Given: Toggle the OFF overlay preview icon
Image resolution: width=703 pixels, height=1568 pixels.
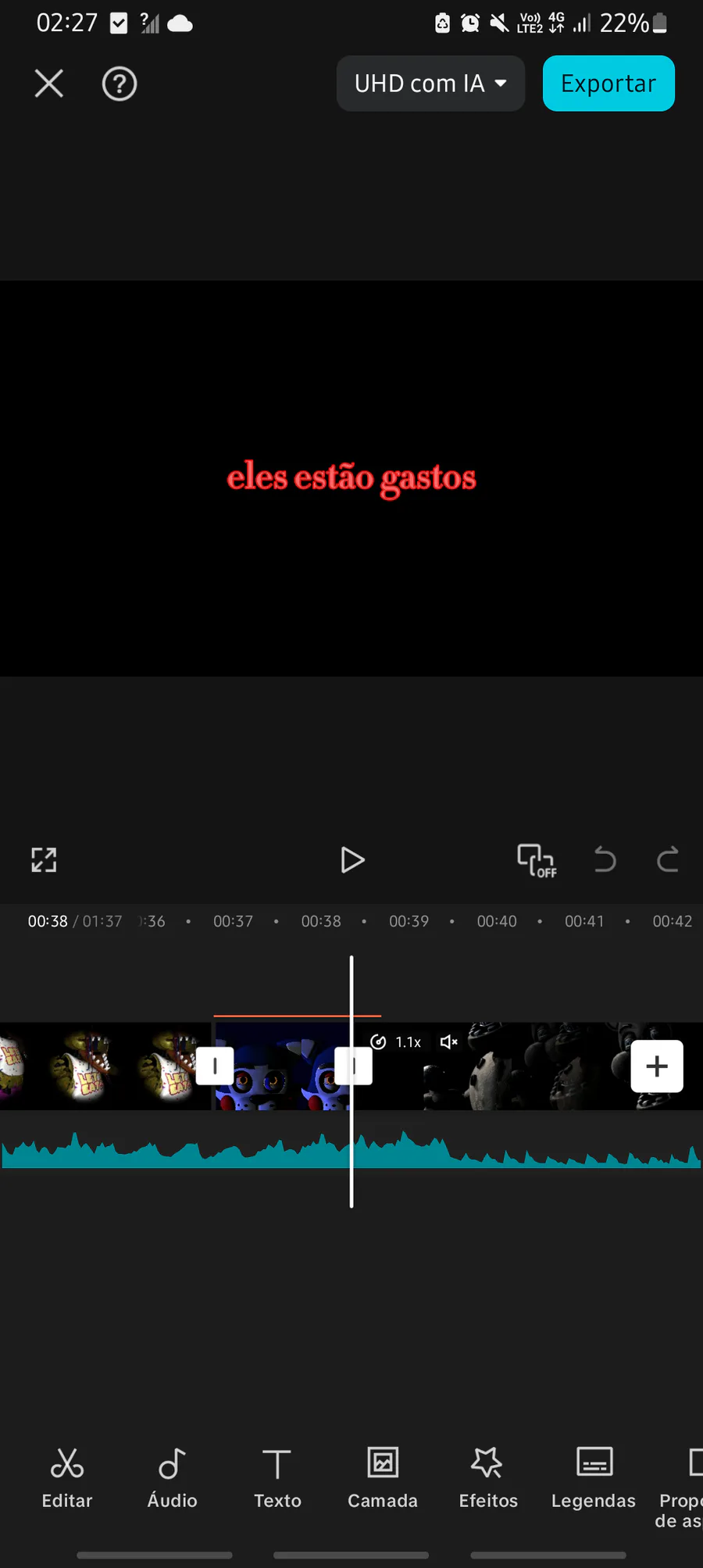Looking at the screenshot, I should tap(537, 860).
